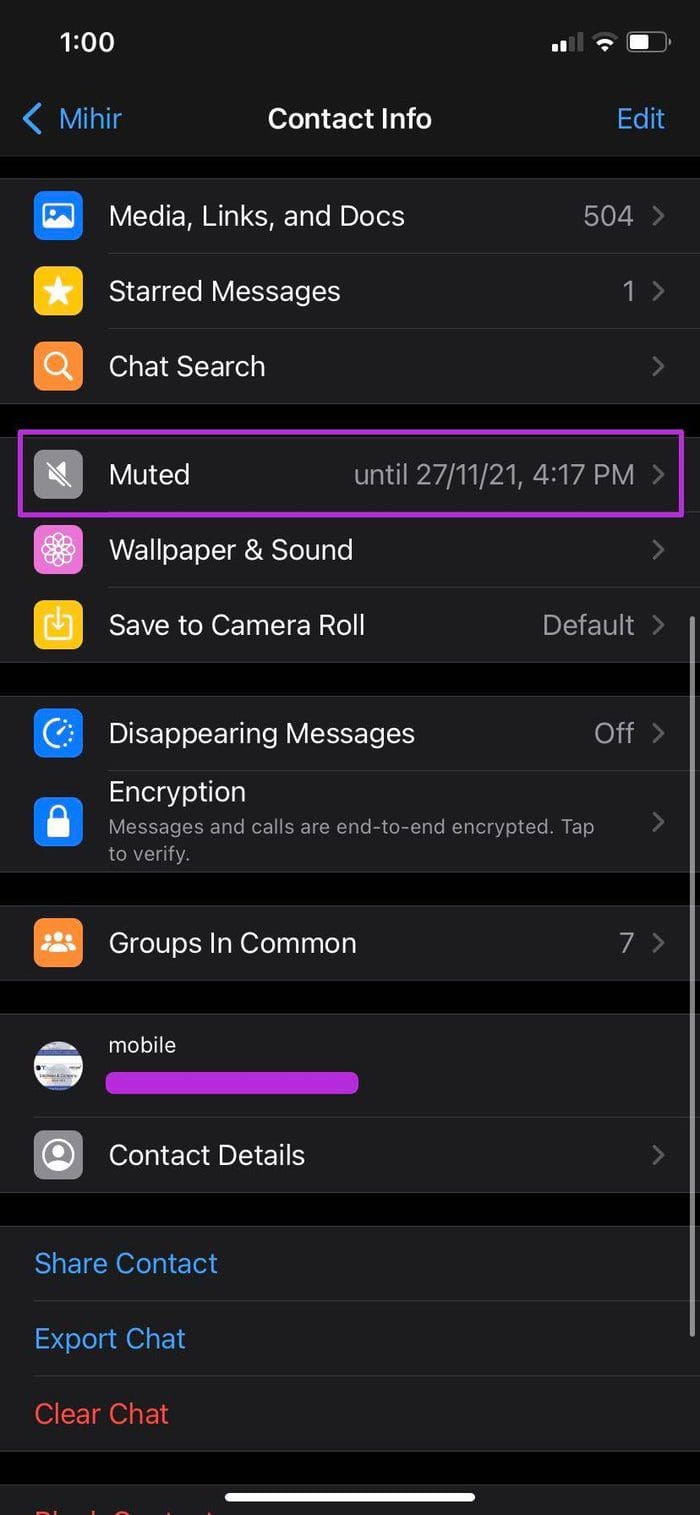Select Share Contact
700x1515 pixels.
point(126,1263)
